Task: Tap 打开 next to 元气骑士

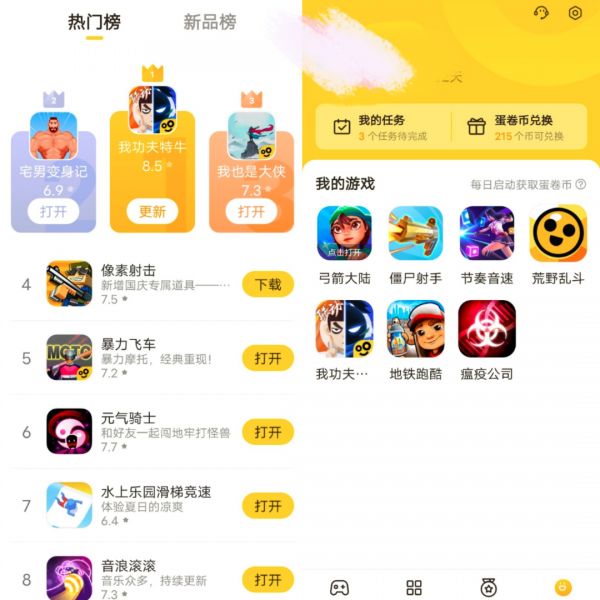Action: (268, 432)
